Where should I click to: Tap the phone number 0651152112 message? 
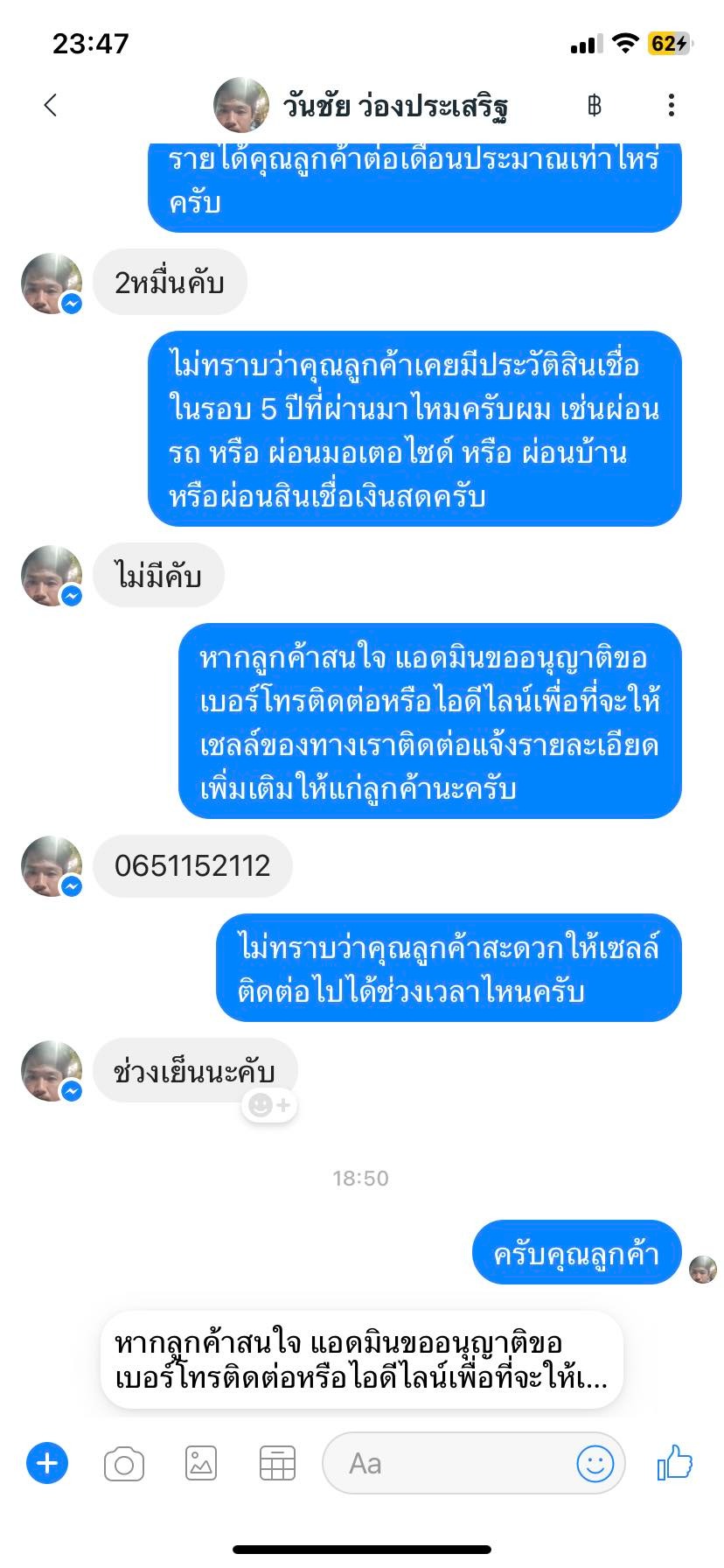pyautogui.click(x=192, y=865)
